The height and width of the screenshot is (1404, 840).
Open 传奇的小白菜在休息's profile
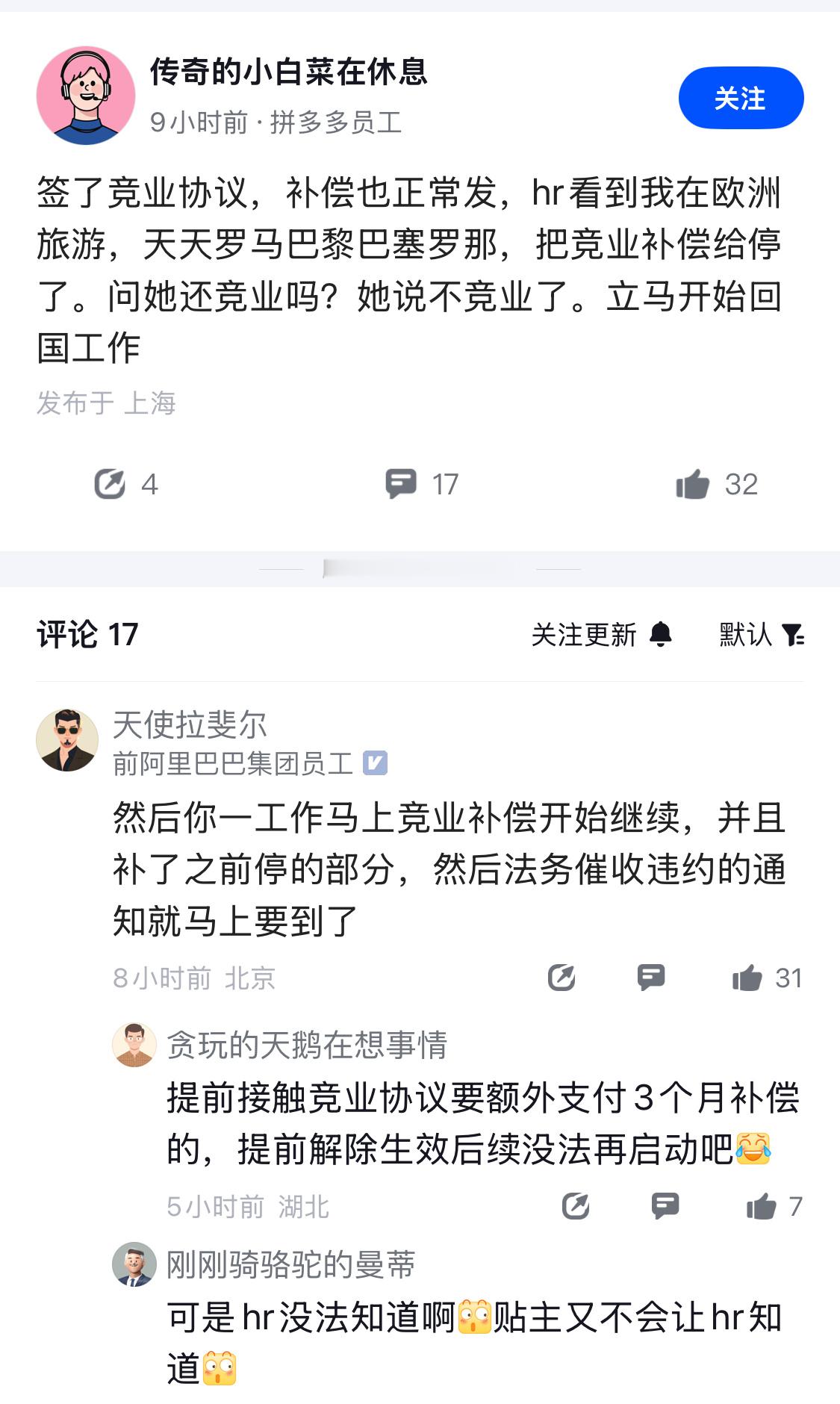(291, 74)
